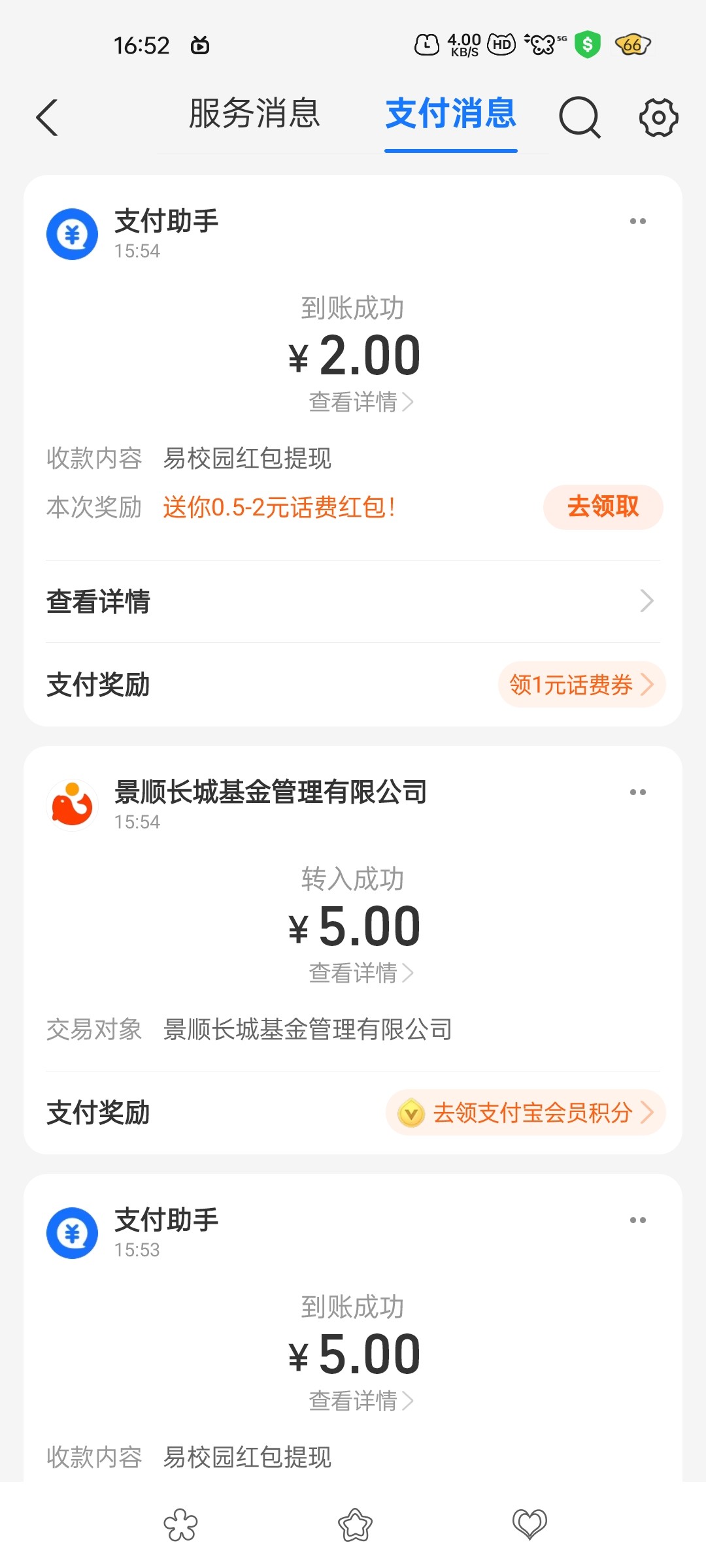This screenshot has width=706, height=1568.
Task: Select the 支付消息 tab
Action: (451, 113)
